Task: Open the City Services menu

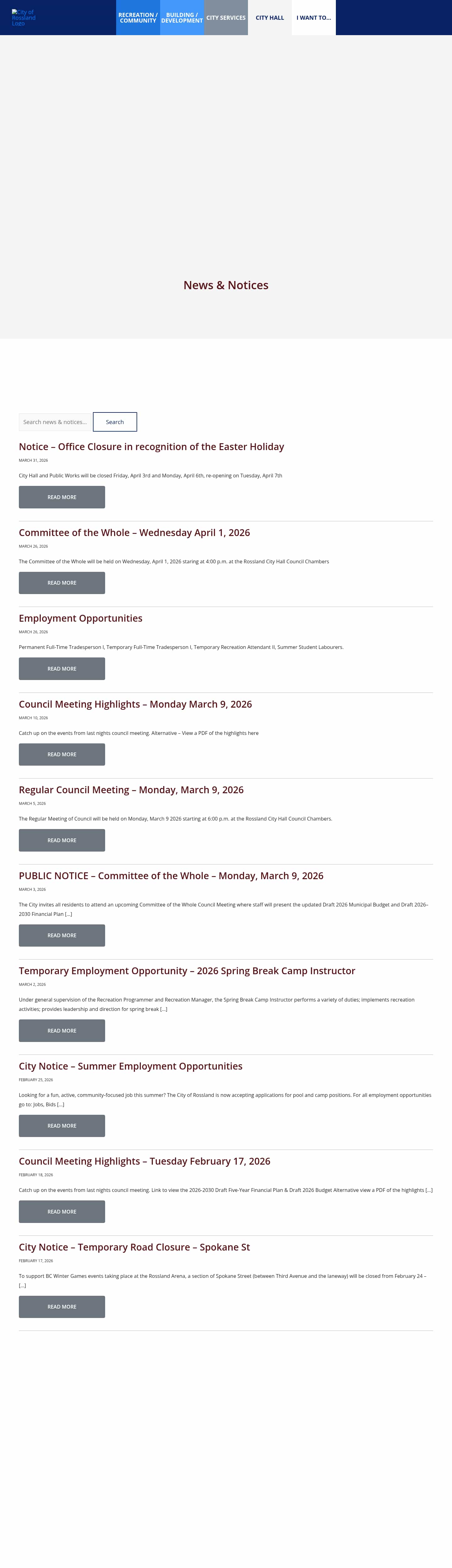Action: click(225, 18)
